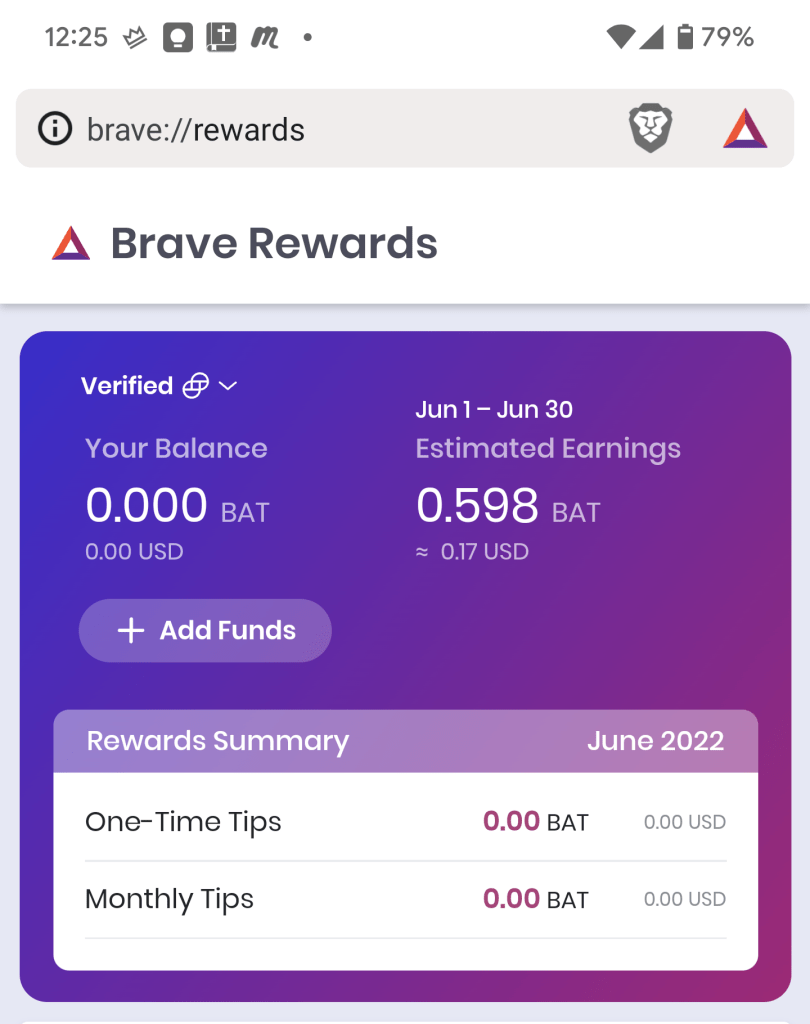This screenshot has width=810, height=1024.
Task: Expand the Verified dropdown chevron
Action: coord(228,387)
